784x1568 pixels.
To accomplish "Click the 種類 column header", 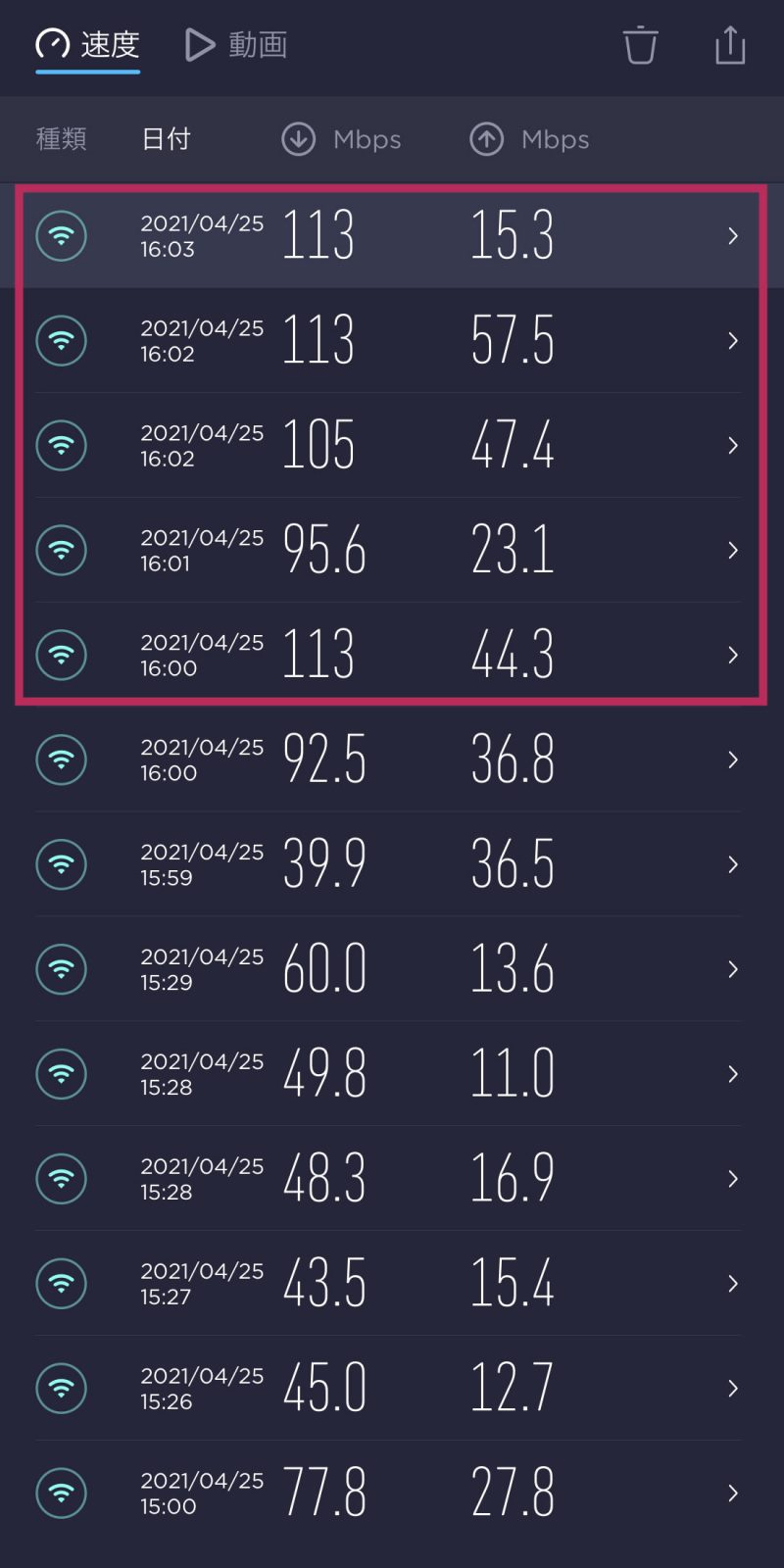I will point(61,139).
